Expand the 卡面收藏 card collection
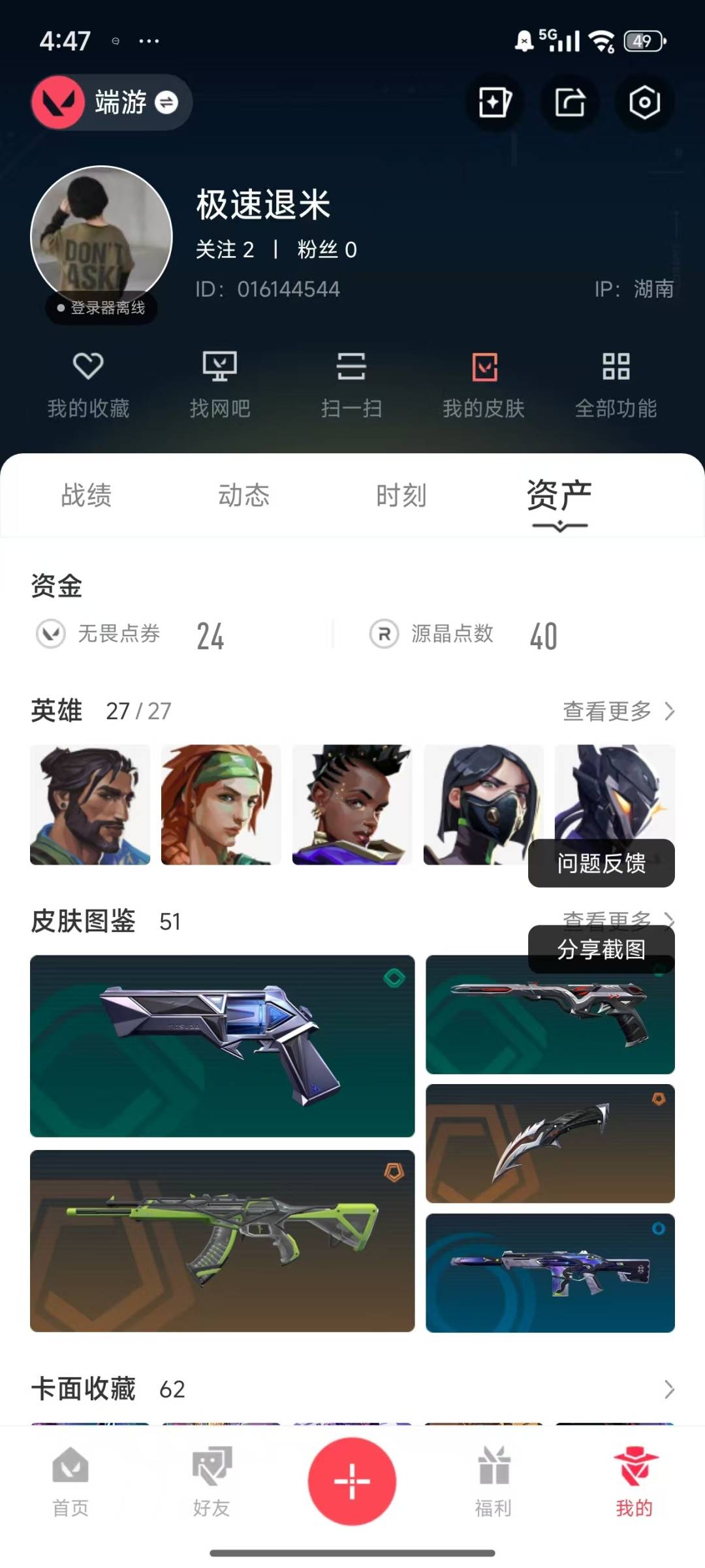This screenshot has width=705, height=1568. (x=668, y=1389)
